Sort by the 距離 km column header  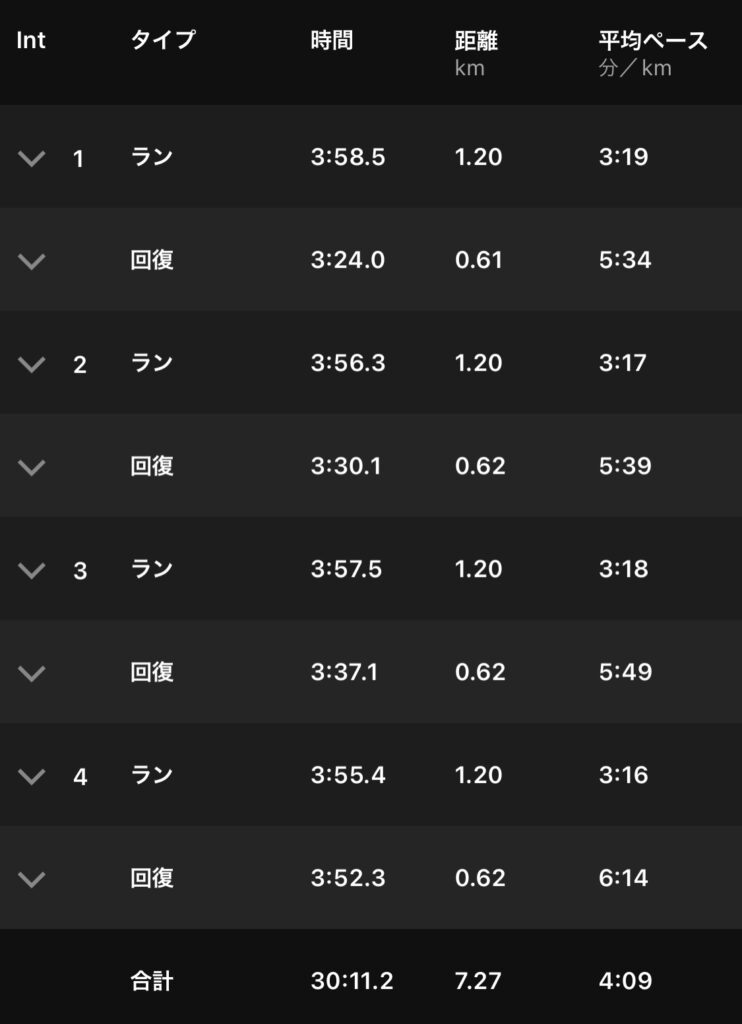tap(475, 52)
